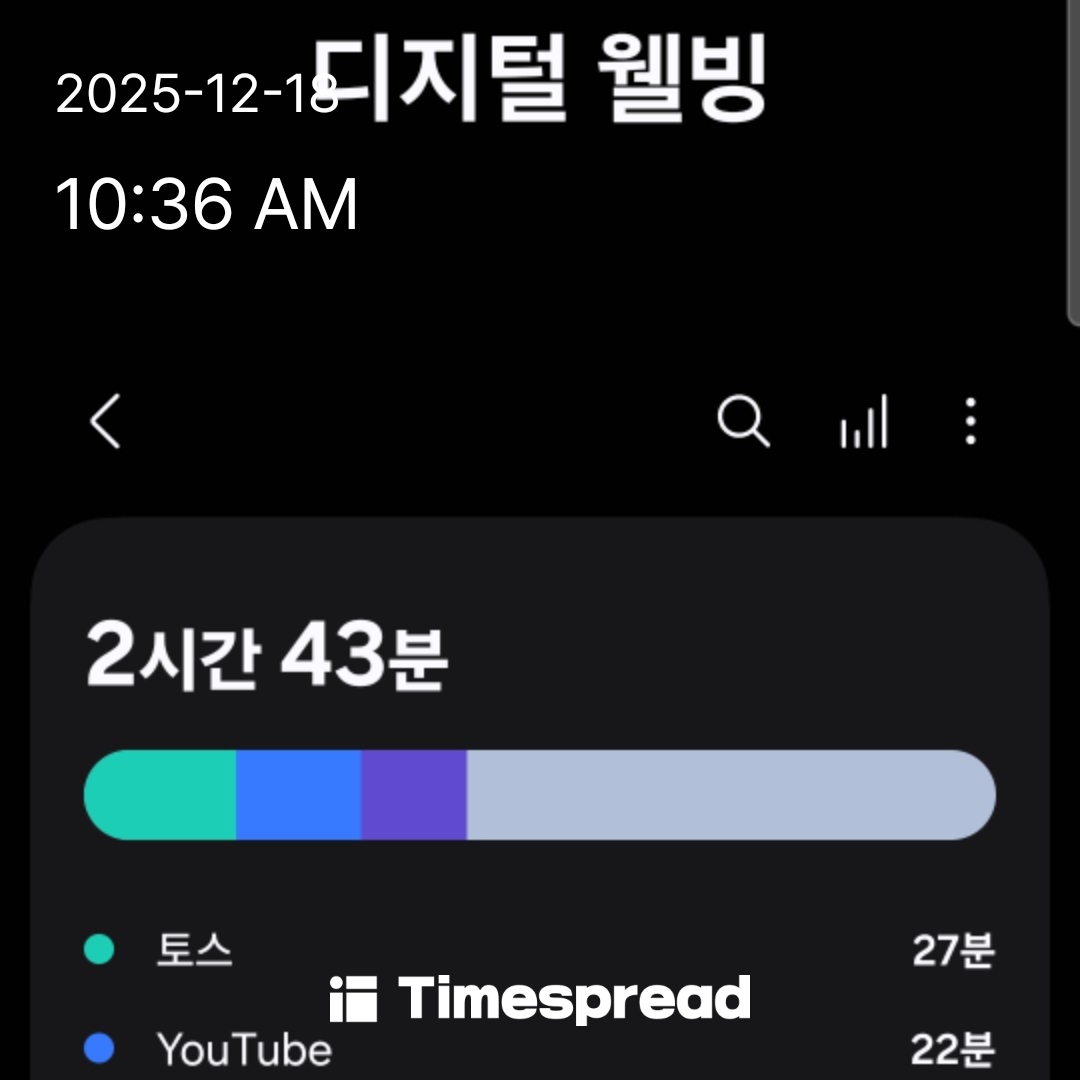
Task: Open search in Digital Wellbeing
Action: [x=744, y=421]
